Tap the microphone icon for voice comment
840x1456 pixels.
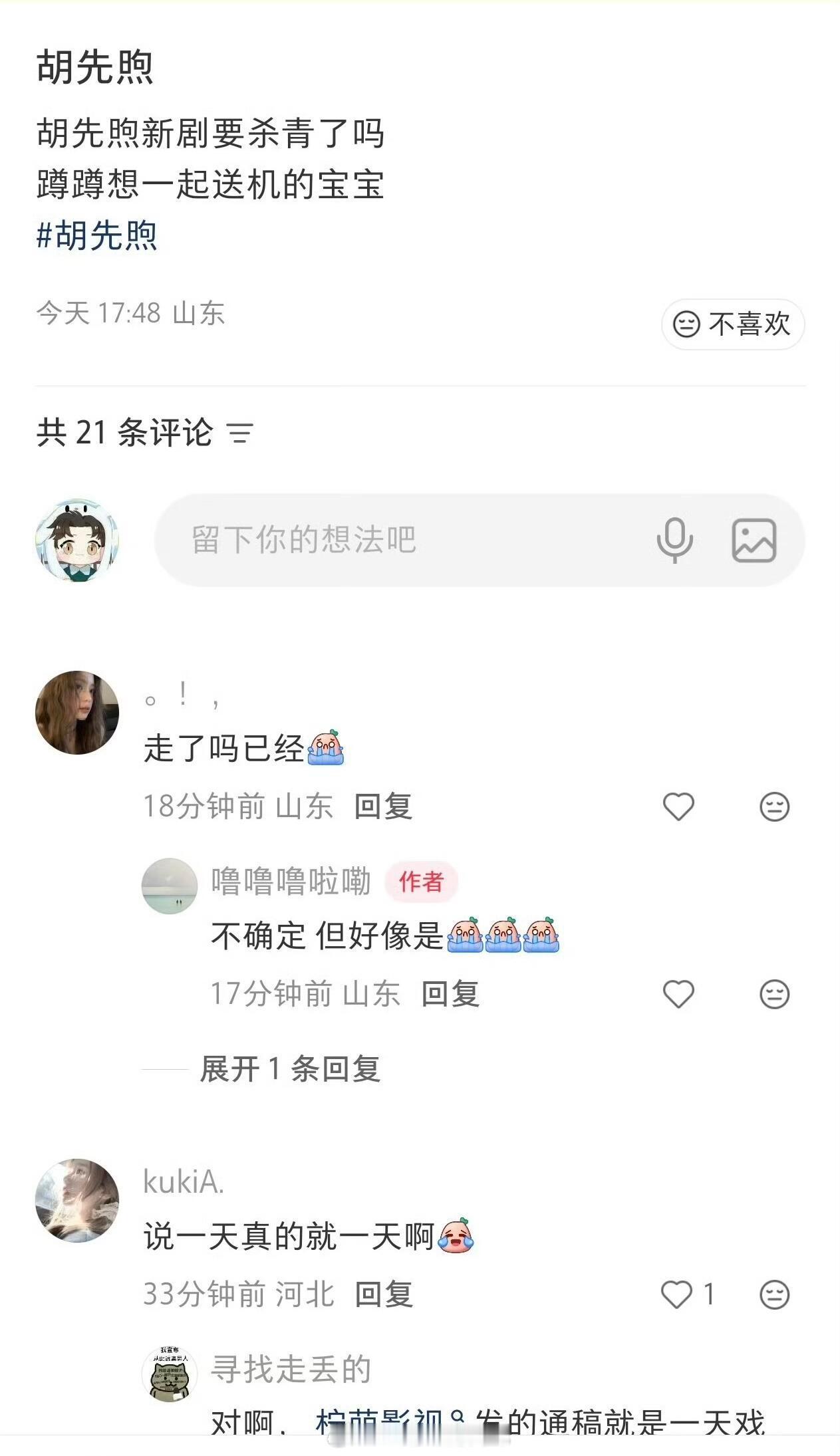pos(676,541)
